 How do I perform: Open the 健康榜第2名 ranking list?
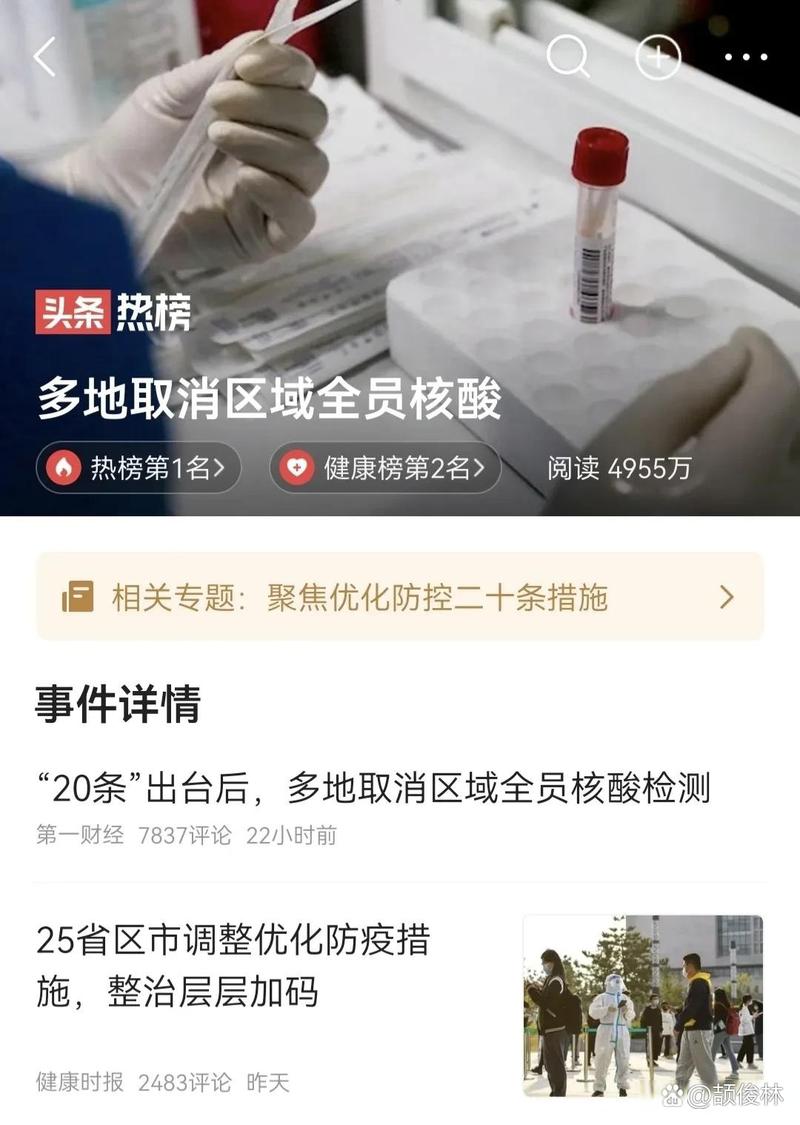click(x=385, y=466)
